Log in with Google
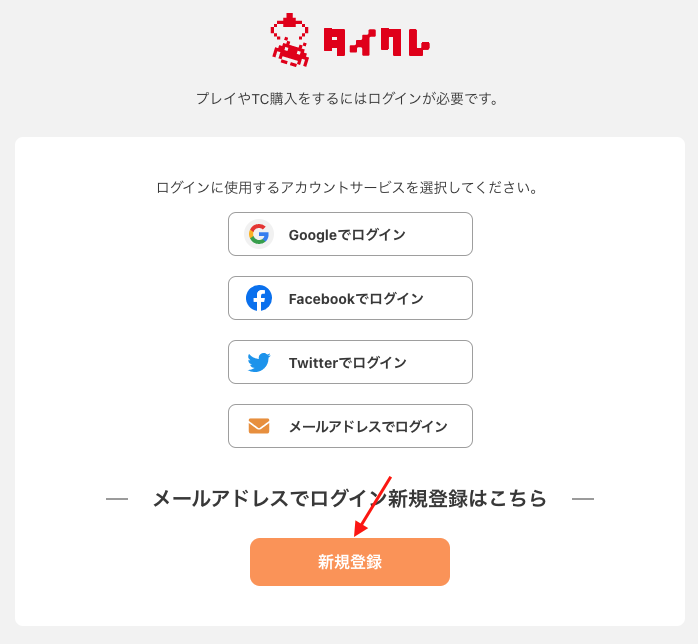Image resolution: width=698 pixels, height=644 pixels. tap(350, 234)
